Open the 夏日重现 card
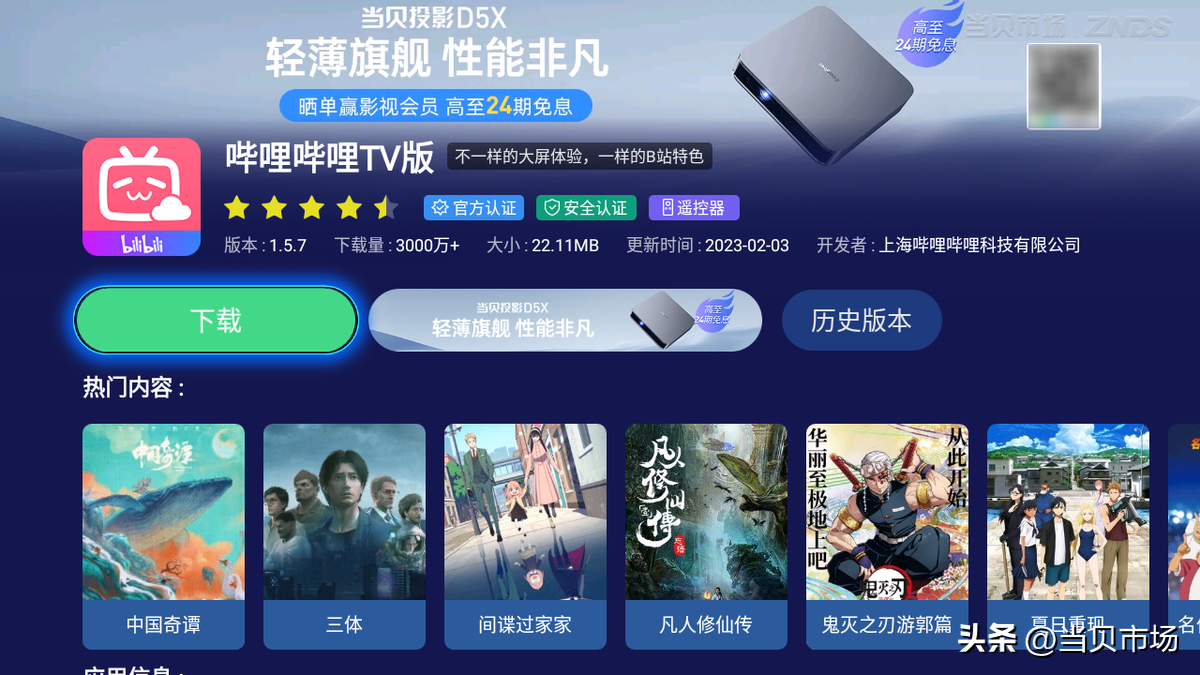 pyautogui.click(x=1067, y=535)
